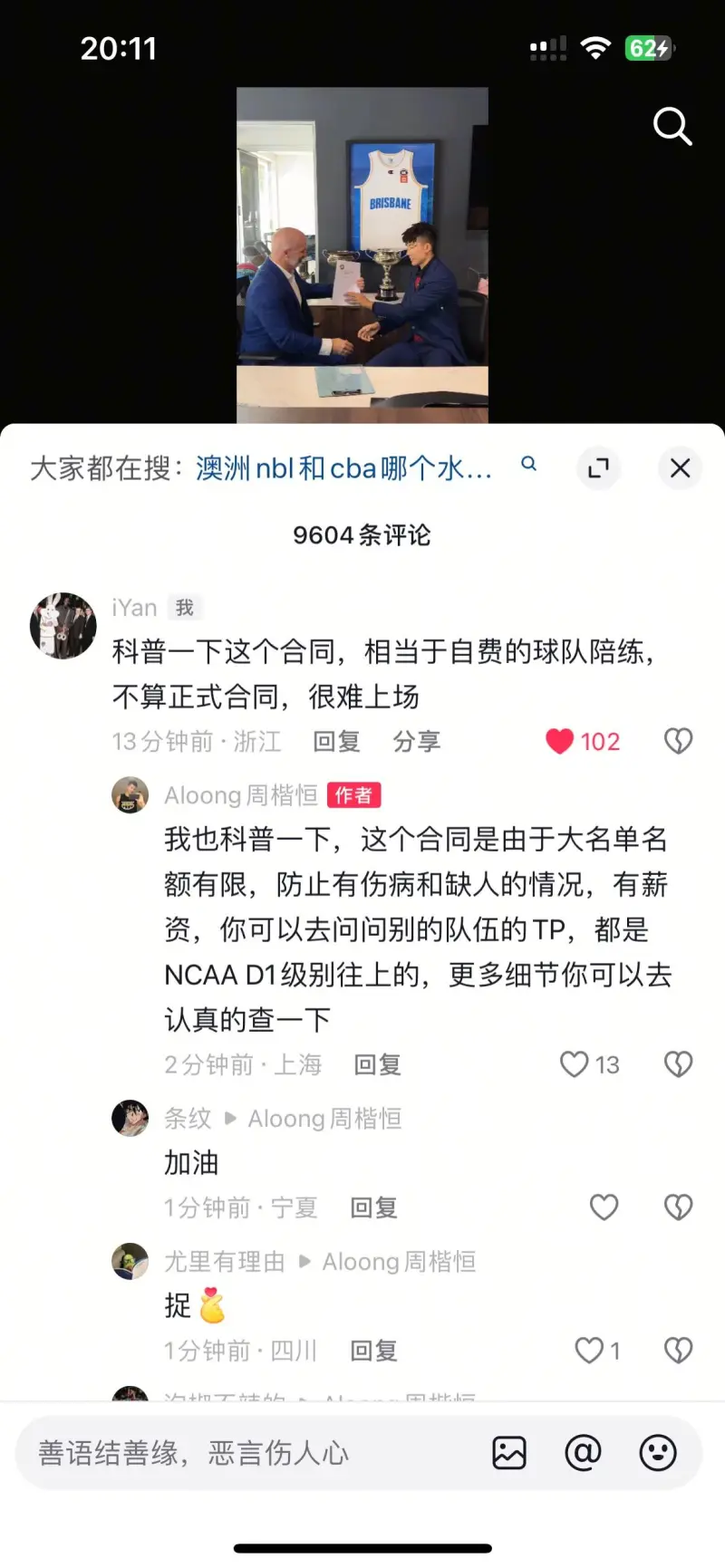725x1568 pixels.
Task: Close the comments panel
Action: 680,468
